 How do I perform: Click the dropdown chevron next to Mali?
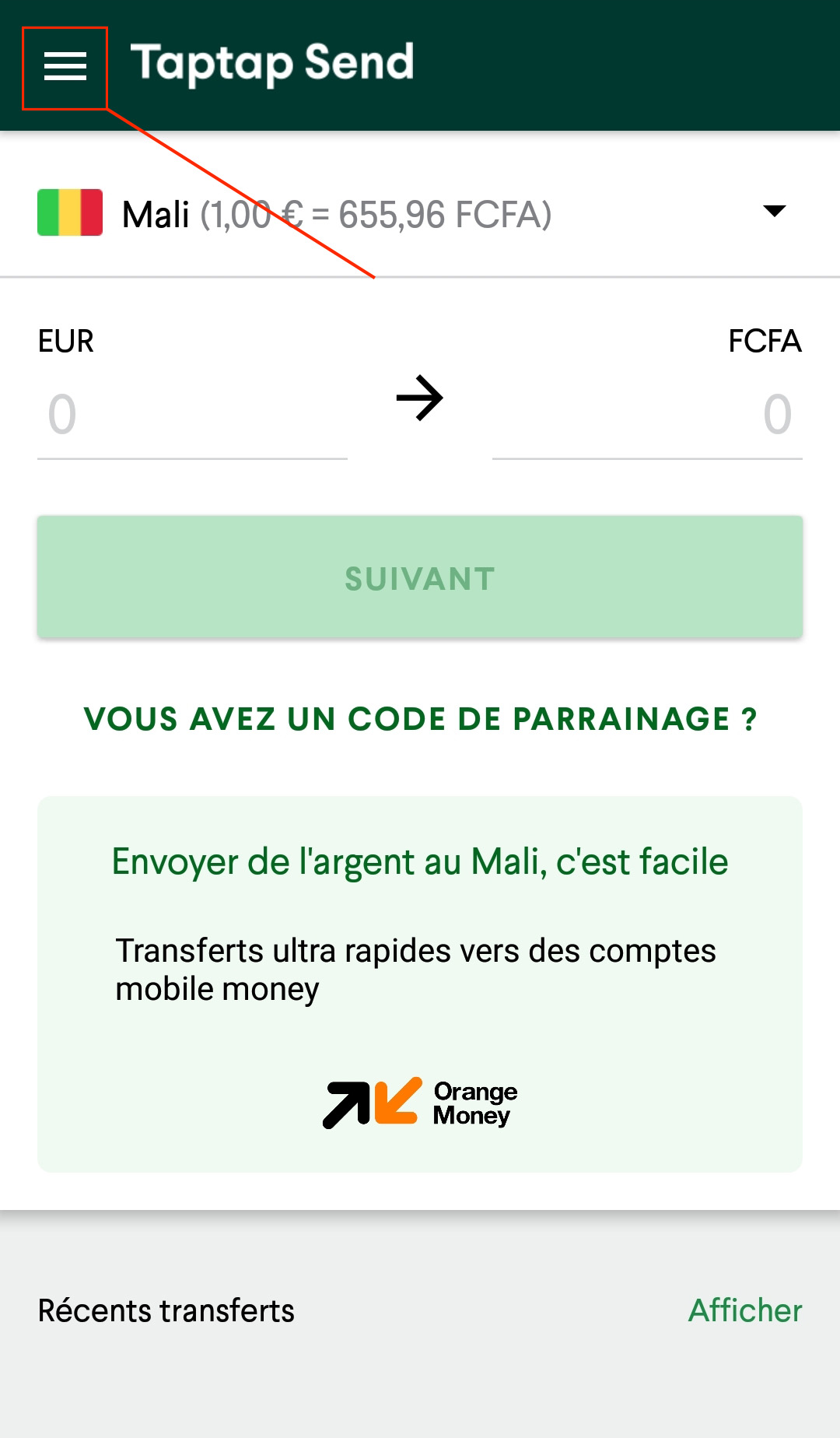[775, 210]
